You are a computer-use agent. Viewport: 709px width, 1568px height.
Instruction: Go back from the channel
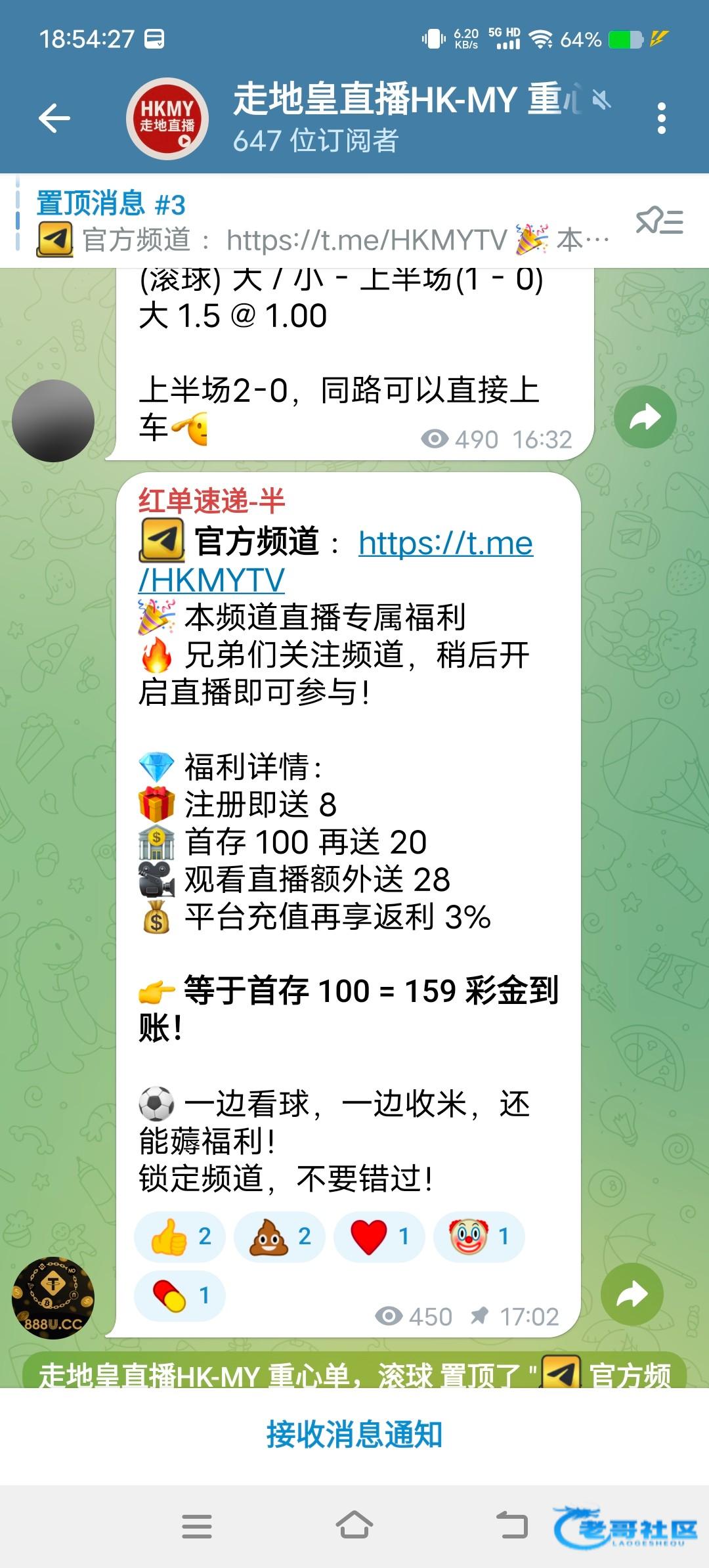54,119
